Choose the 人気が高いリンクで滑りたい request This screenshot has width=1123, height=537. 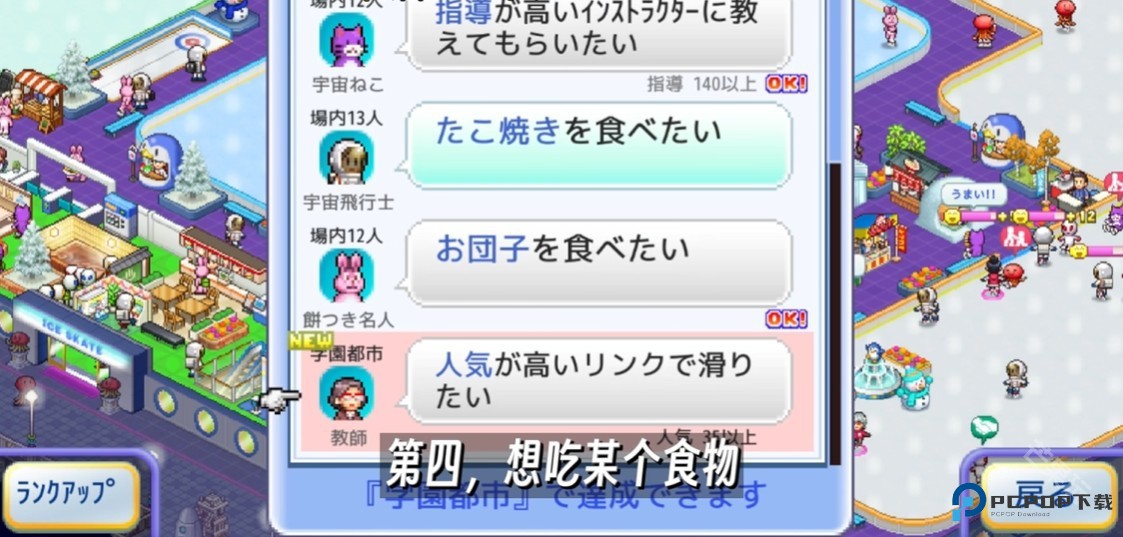tap(600, 380)
